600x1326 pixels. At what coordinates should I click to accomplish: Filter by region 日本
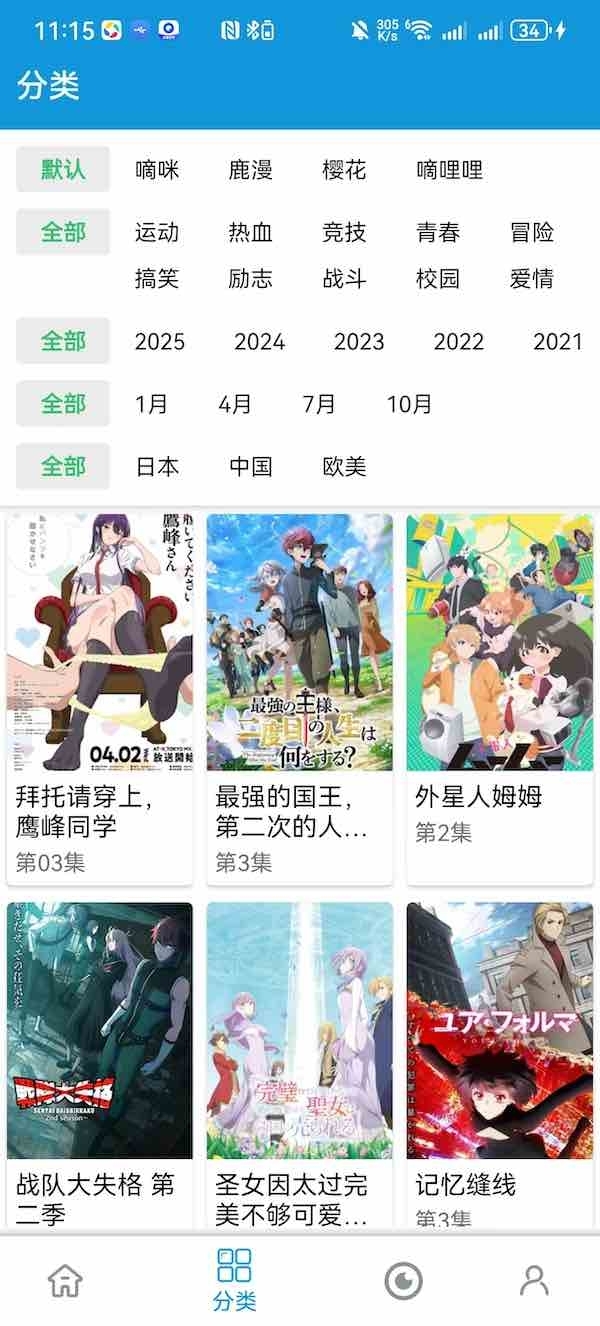(157, 466)
